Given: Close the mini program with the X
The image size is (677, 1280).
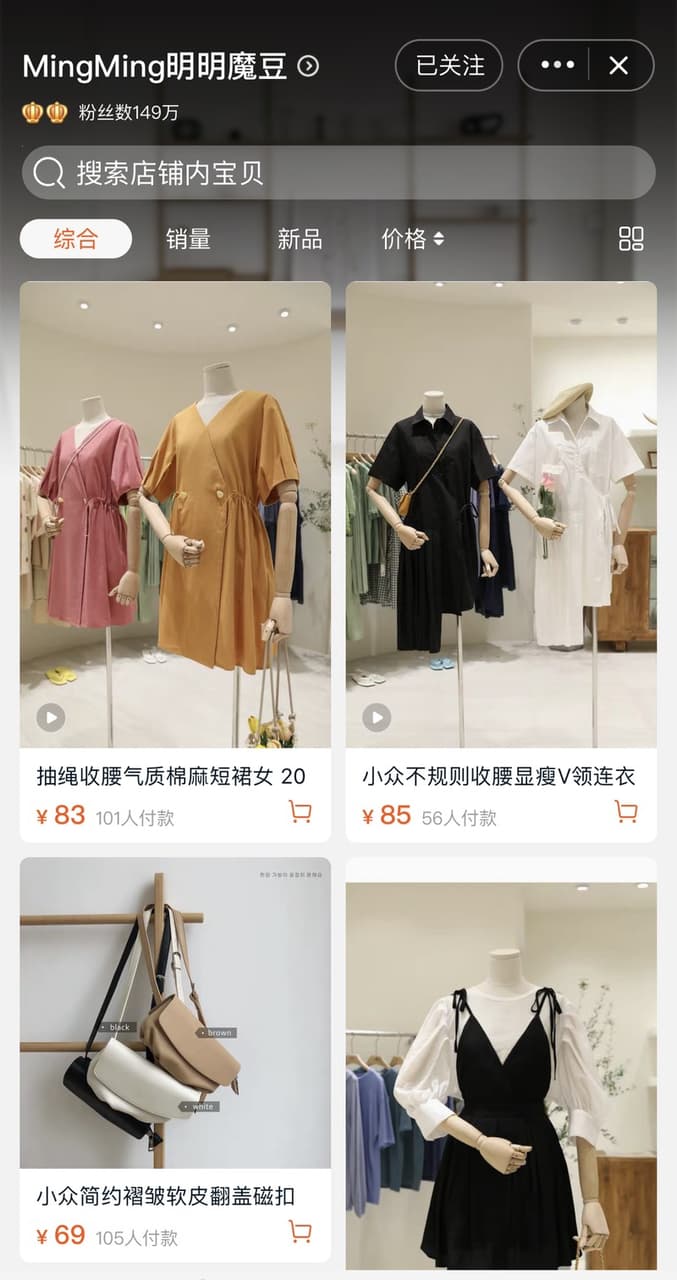Looking at the screenshot, I should click(x=619, y=66).
